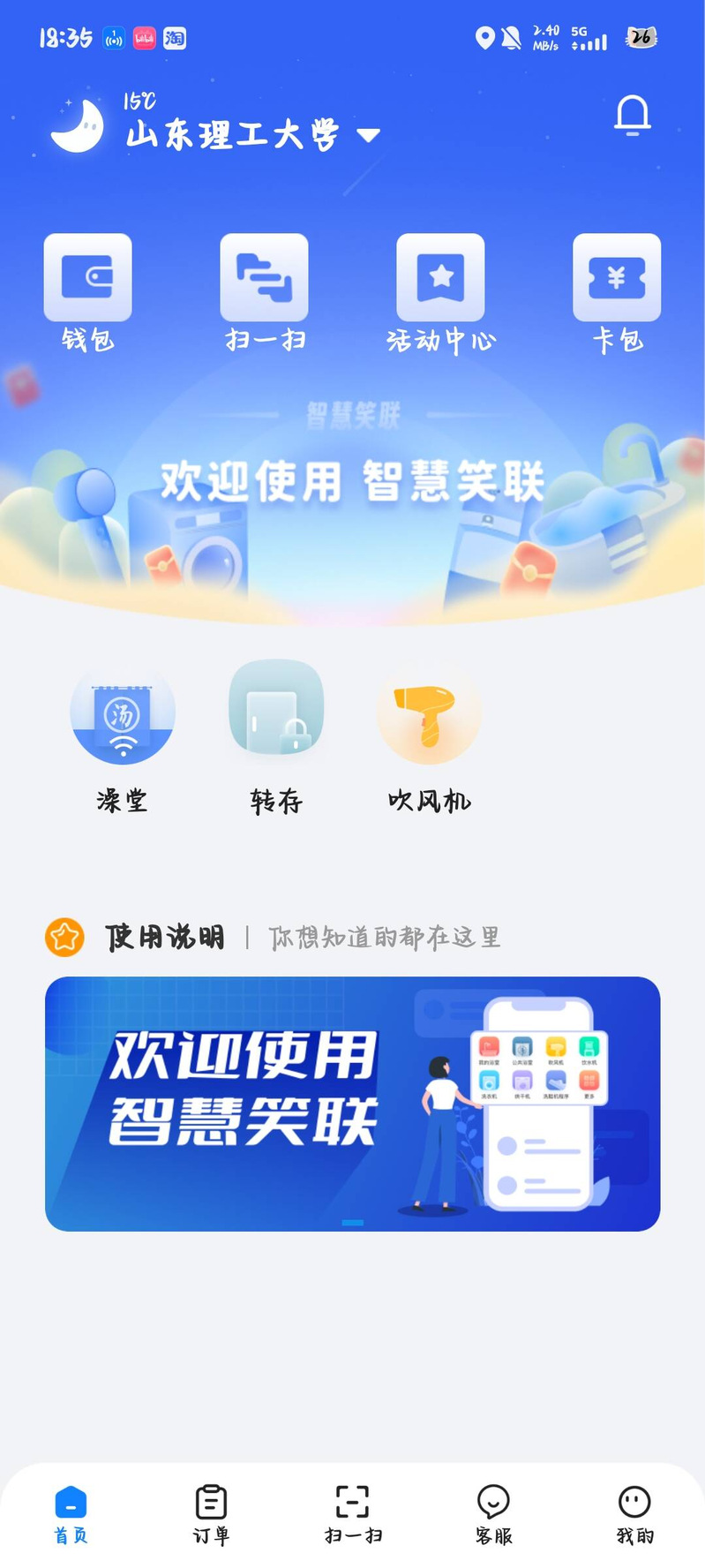
Task: Open the notifications bell
Action: click(633, 116)
